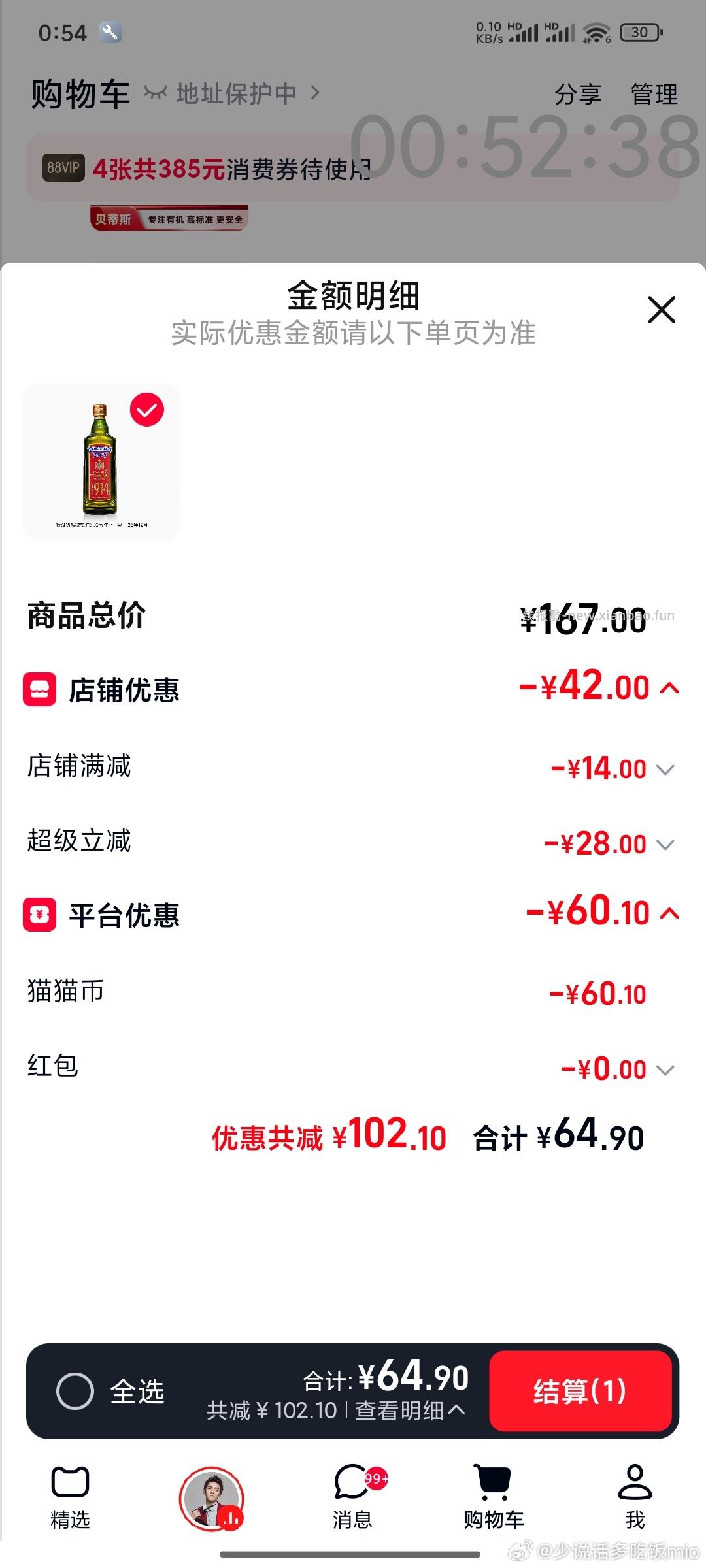
Task: Click the 店铺优惠 red shop coupon icon
Action: [x=41, y=687]
